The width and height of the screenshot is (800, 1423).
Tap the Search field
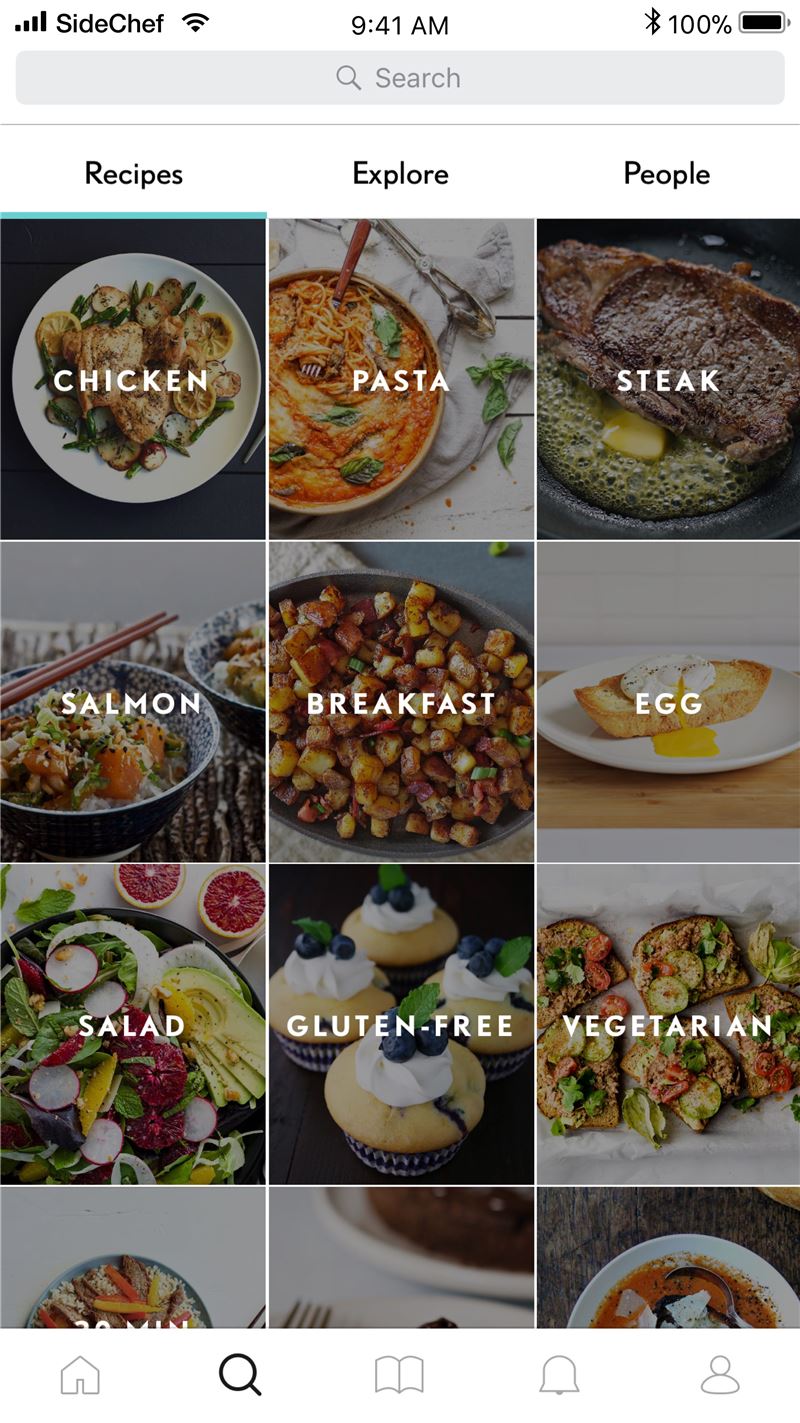[400, 78]
